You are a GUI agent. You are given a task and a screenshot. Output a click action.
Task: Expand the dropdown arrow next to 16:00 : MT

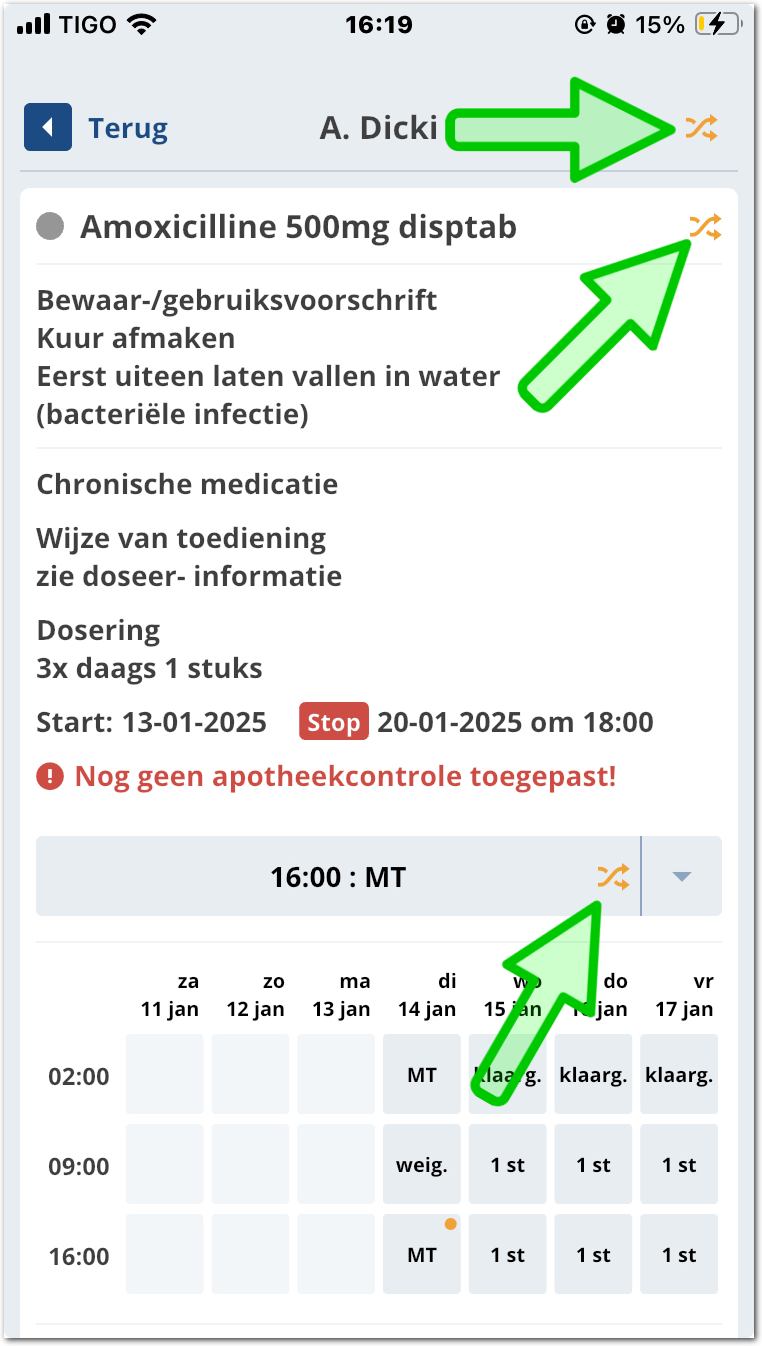coord(681,877)
